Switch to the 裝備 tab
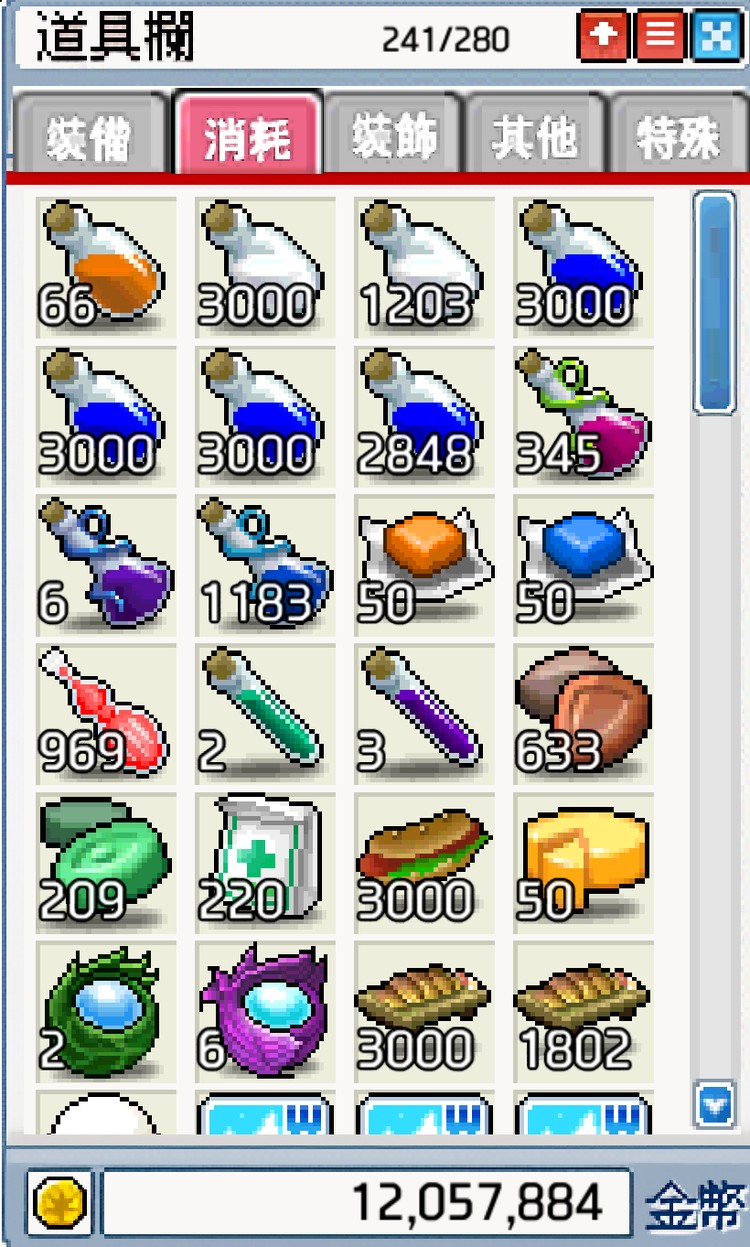 (89, 138)
